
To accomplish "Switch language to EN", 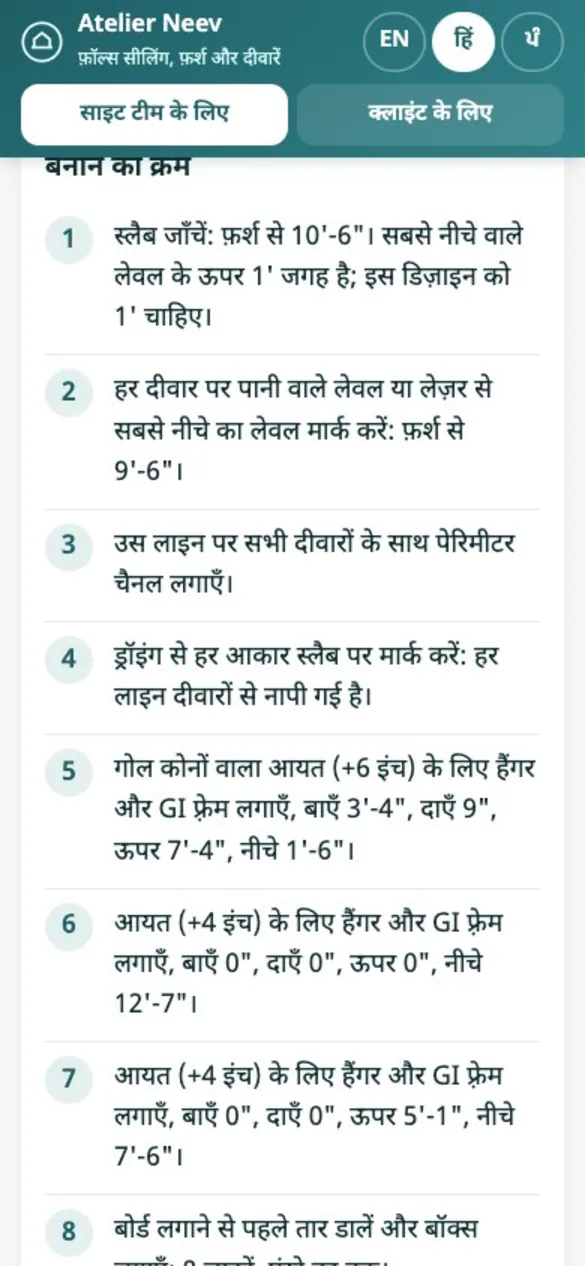I will point(394,40).
